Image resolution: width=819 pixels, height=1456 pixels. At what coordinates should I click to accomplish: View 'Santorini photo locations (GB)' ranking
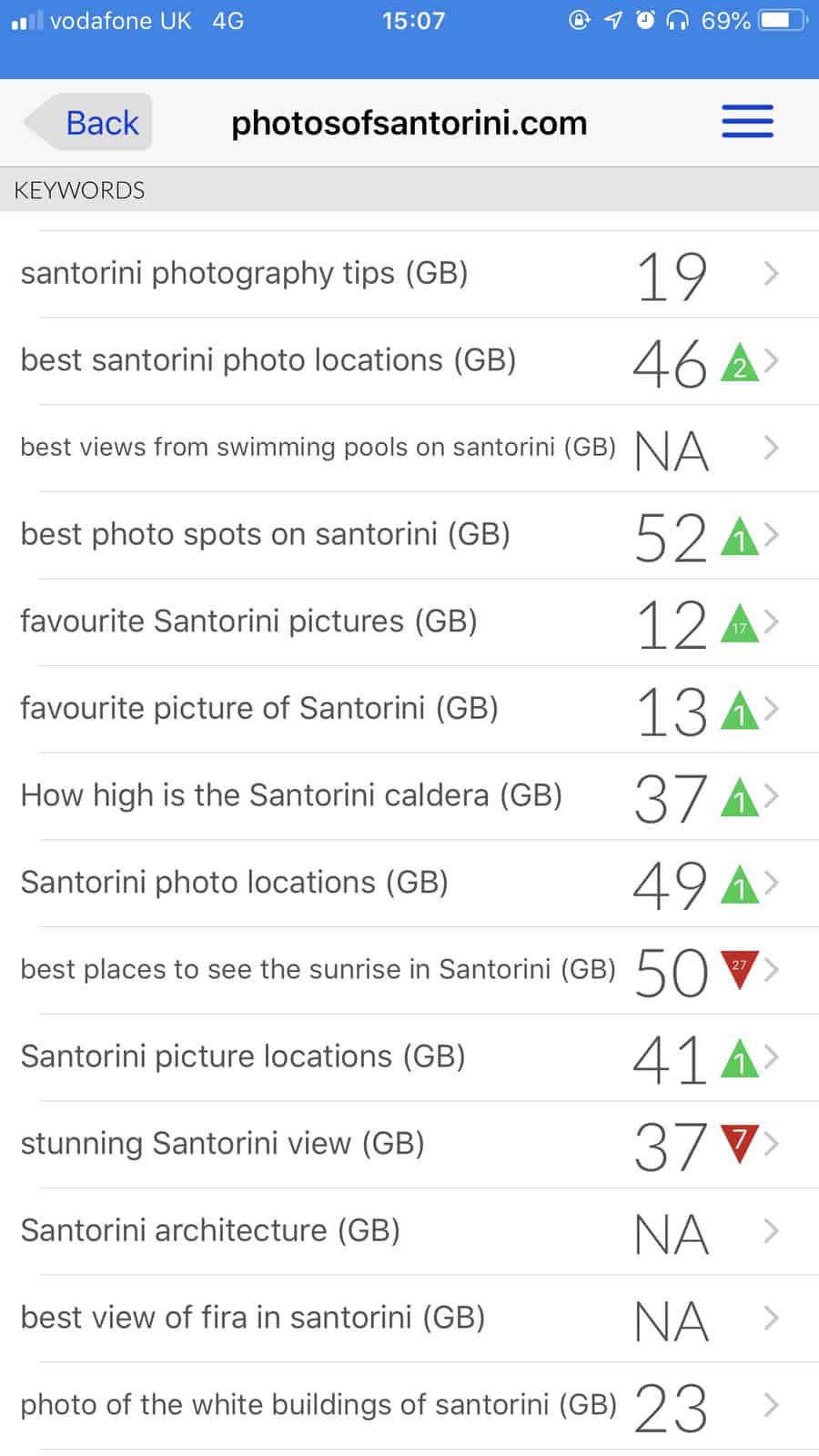tap(409, 884)
